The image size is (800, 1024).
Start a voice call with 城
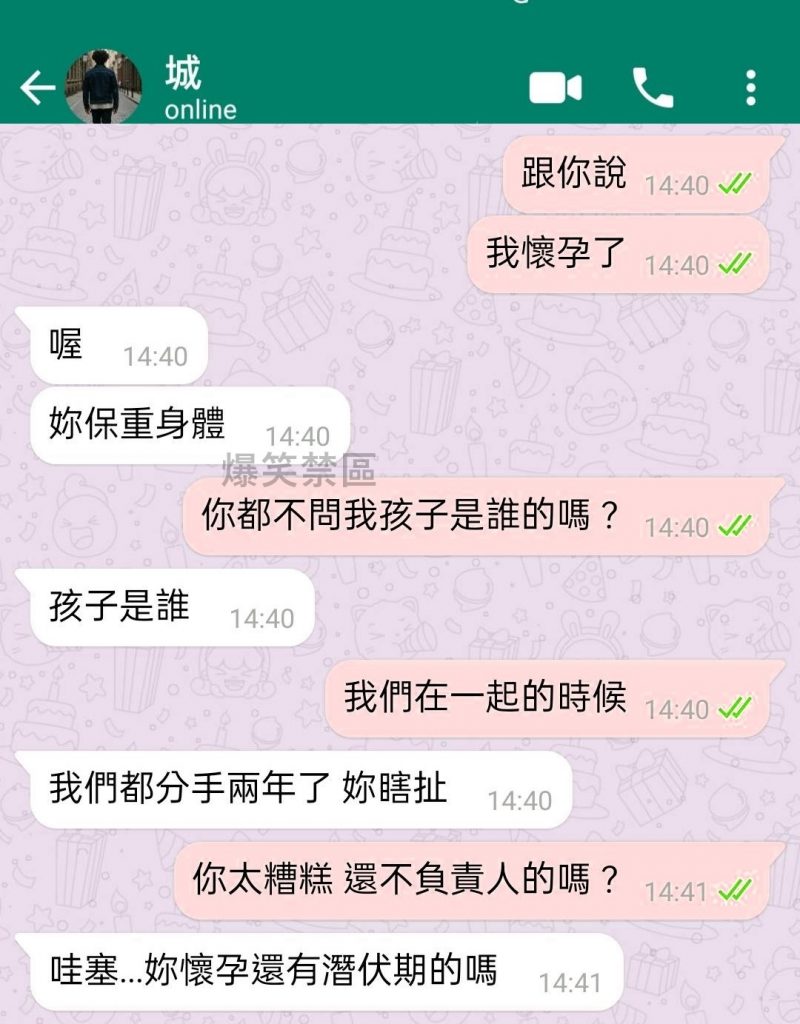[x=653, y=89]
